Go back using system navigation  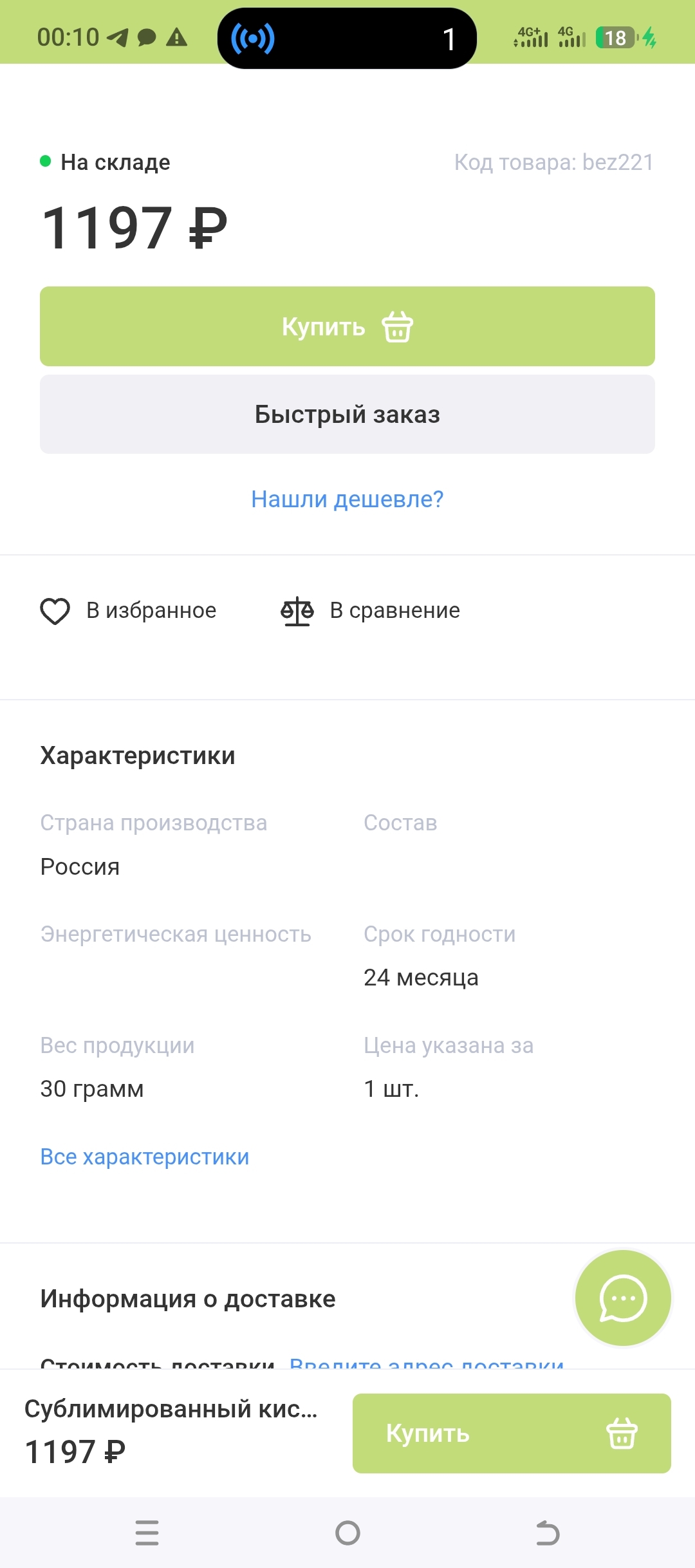tap(548, 1533)
